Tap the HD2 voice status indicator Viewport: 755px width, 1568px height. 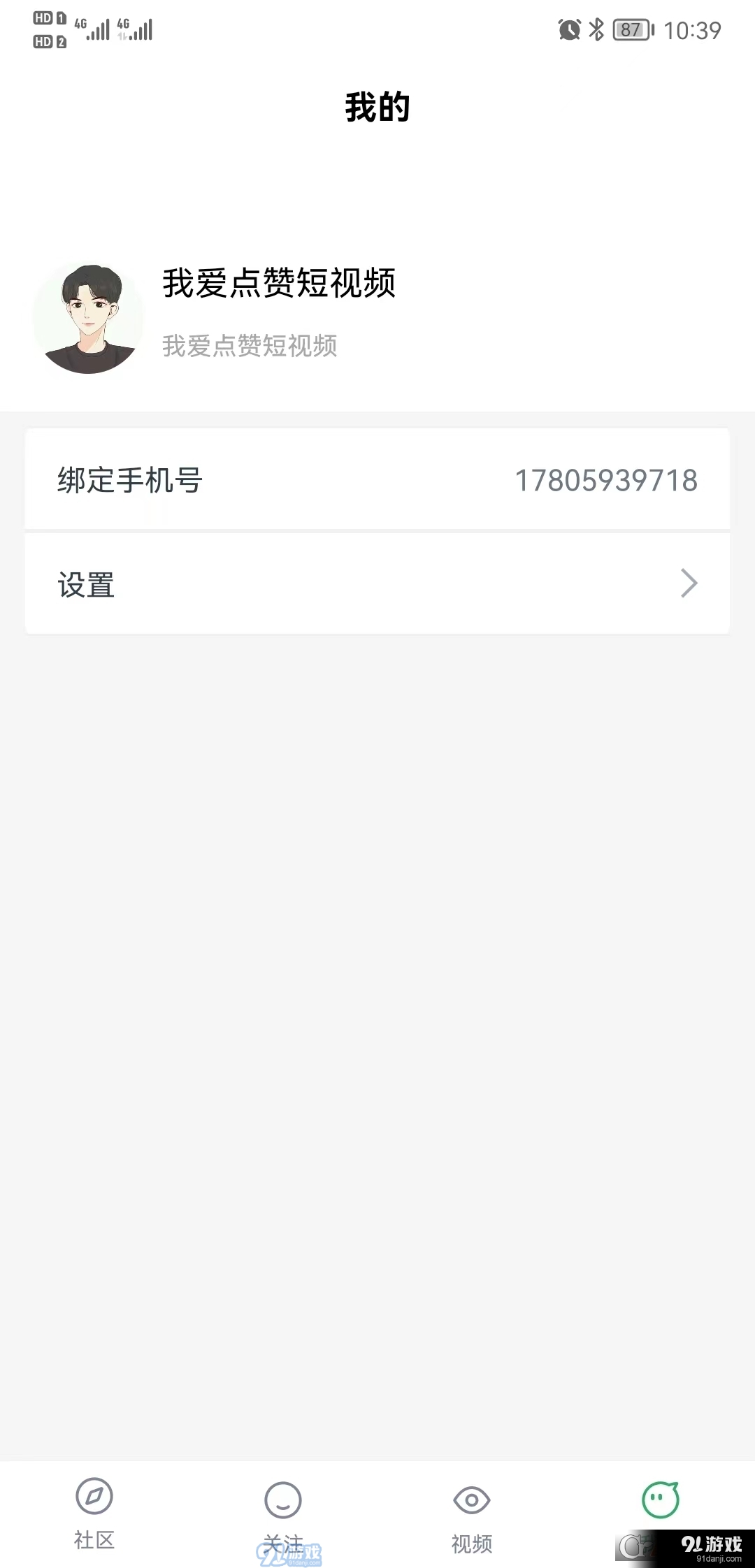point(46,43)
